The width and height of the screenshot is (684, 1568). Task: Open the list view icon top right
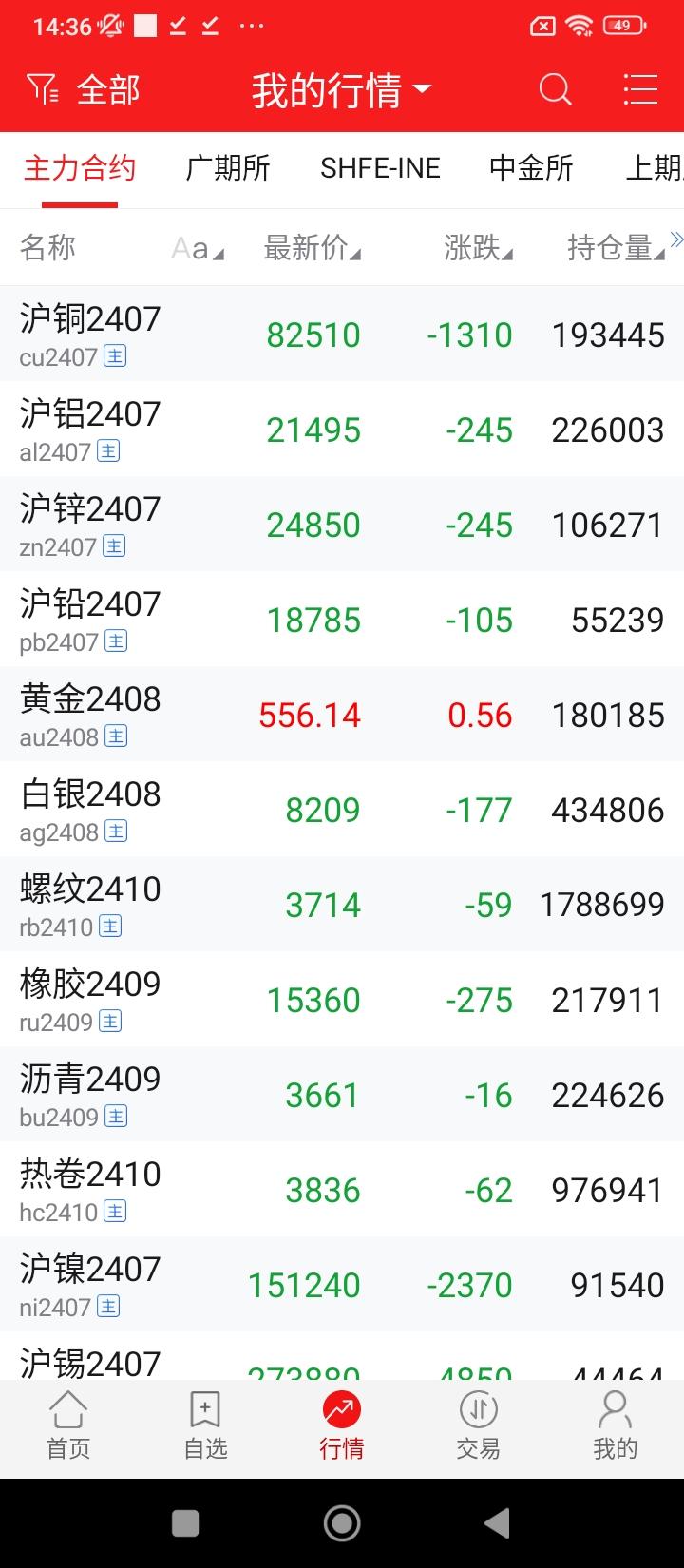[x=640, y=88]
